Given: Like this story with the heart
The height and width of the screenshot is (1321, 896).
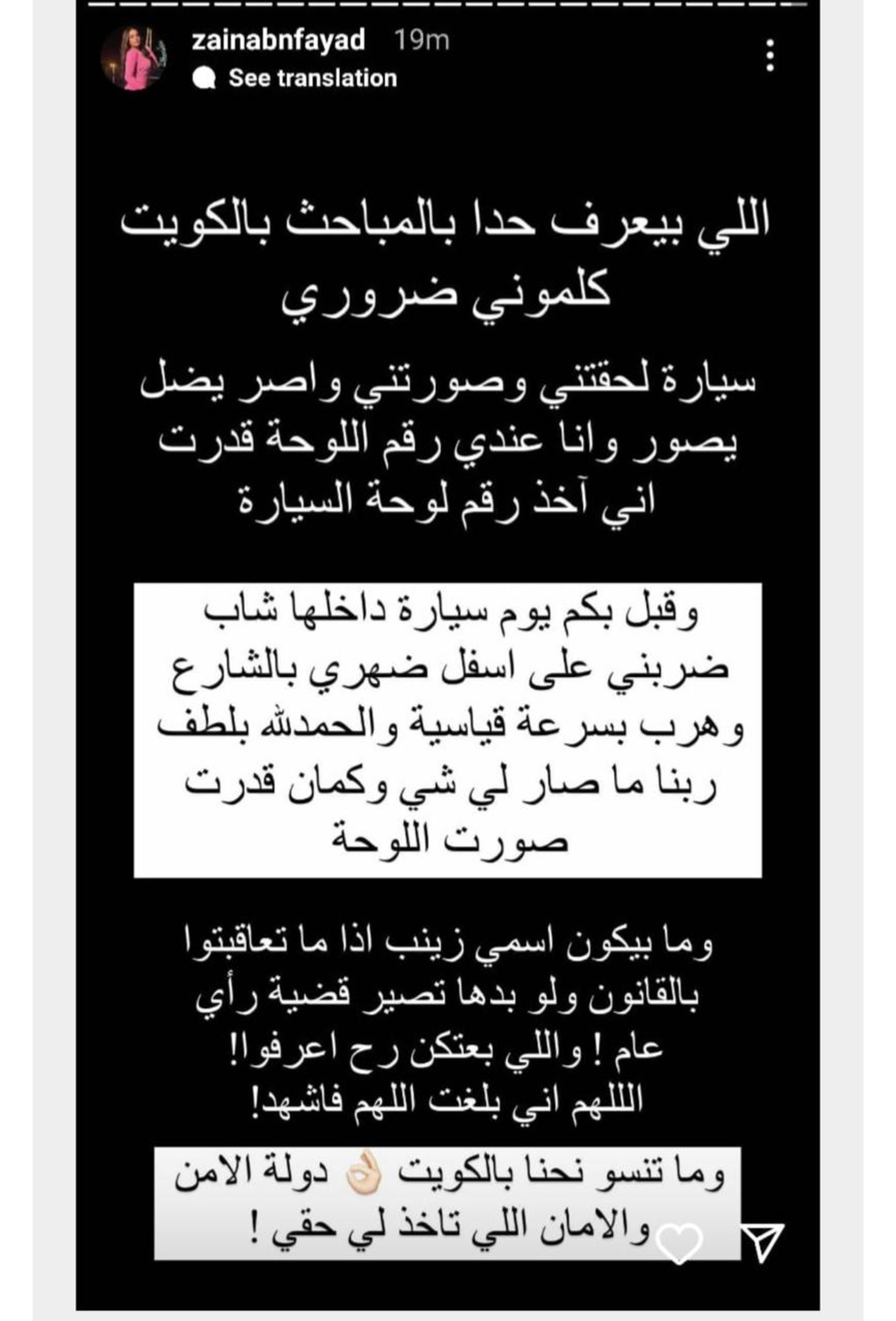Looking at the screenshot, I should [x=679, y=1244].
